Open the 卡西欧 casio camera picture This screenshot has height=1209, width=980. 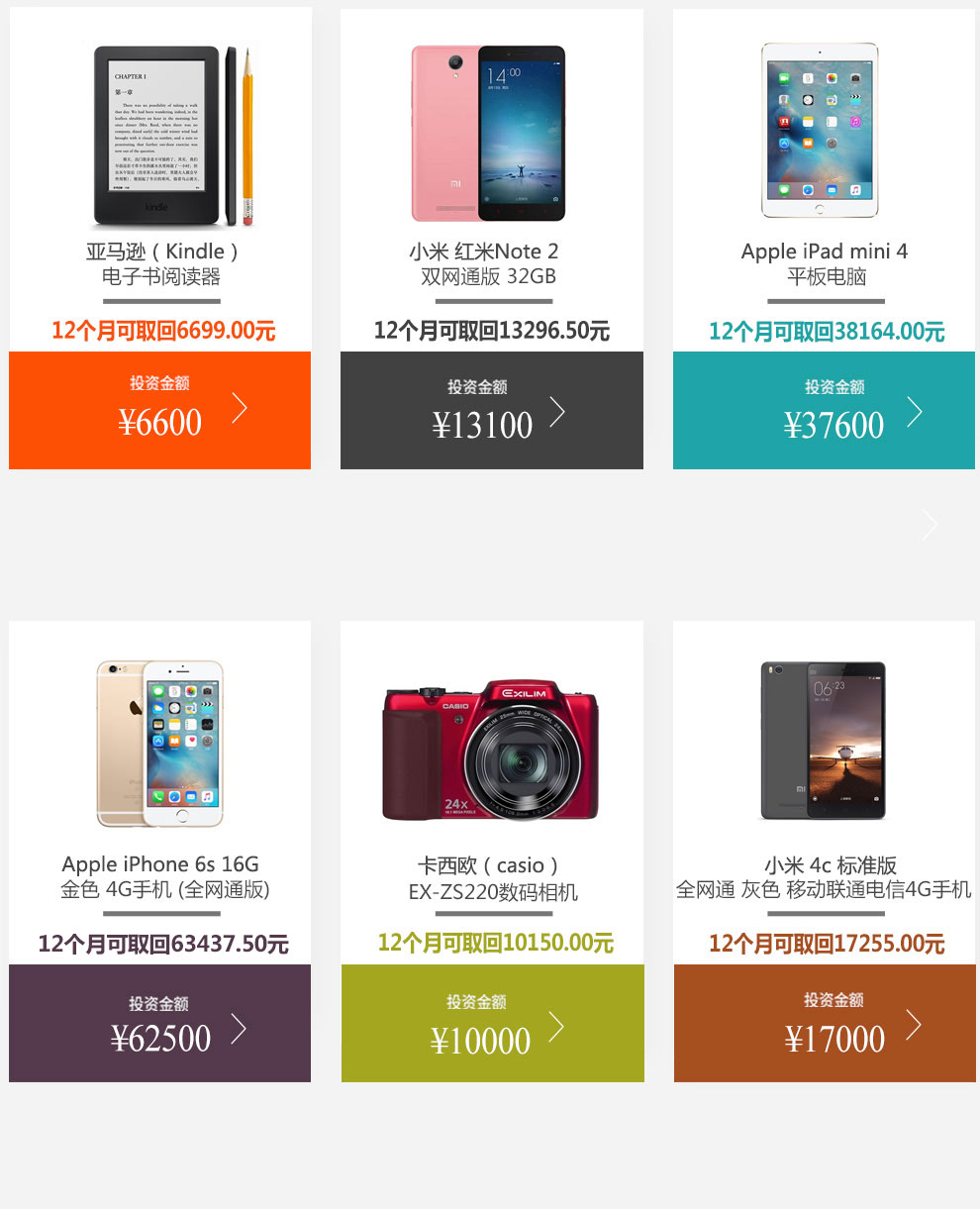(490, 750)
